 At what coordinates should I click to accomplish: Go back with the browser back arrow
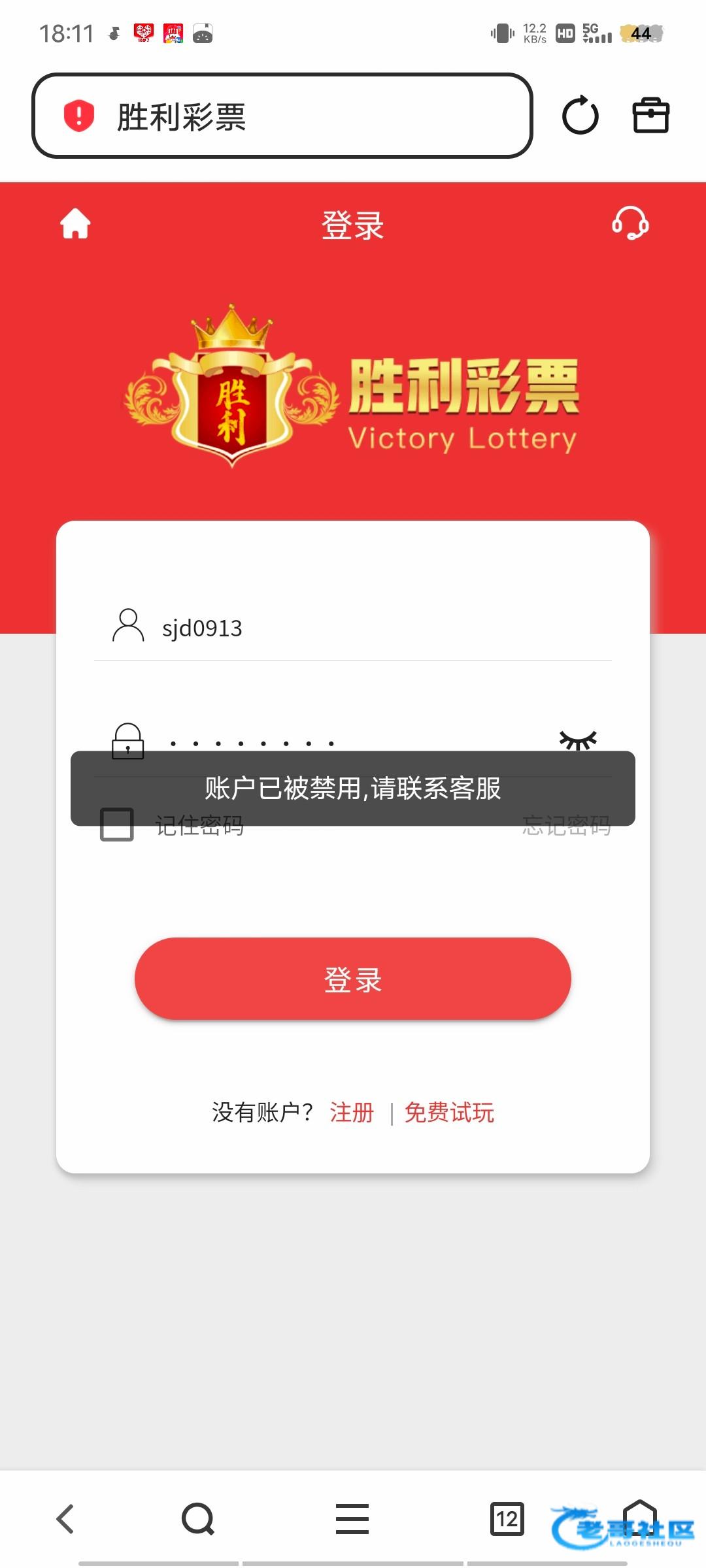65,1519
